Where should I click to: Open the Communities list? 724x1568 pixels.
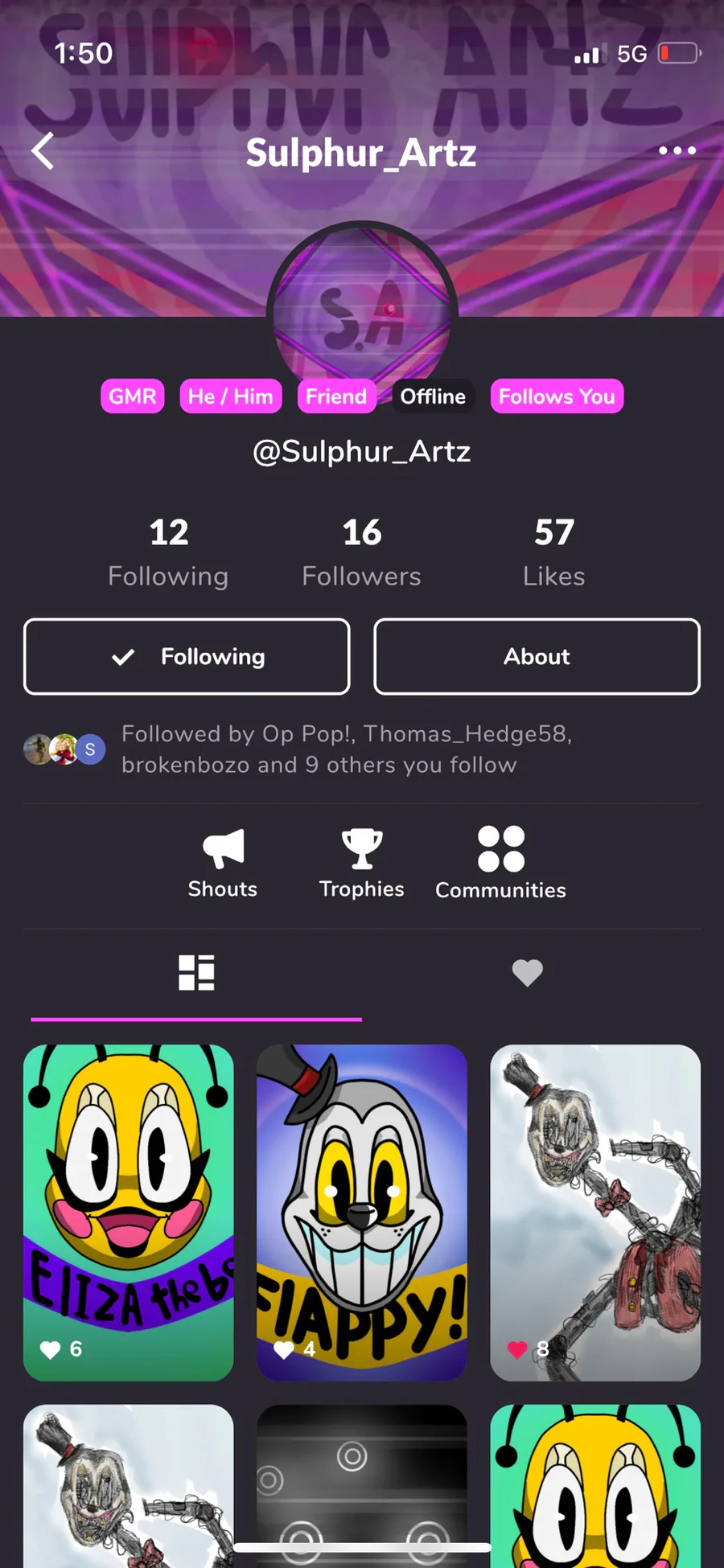[500, 864]
